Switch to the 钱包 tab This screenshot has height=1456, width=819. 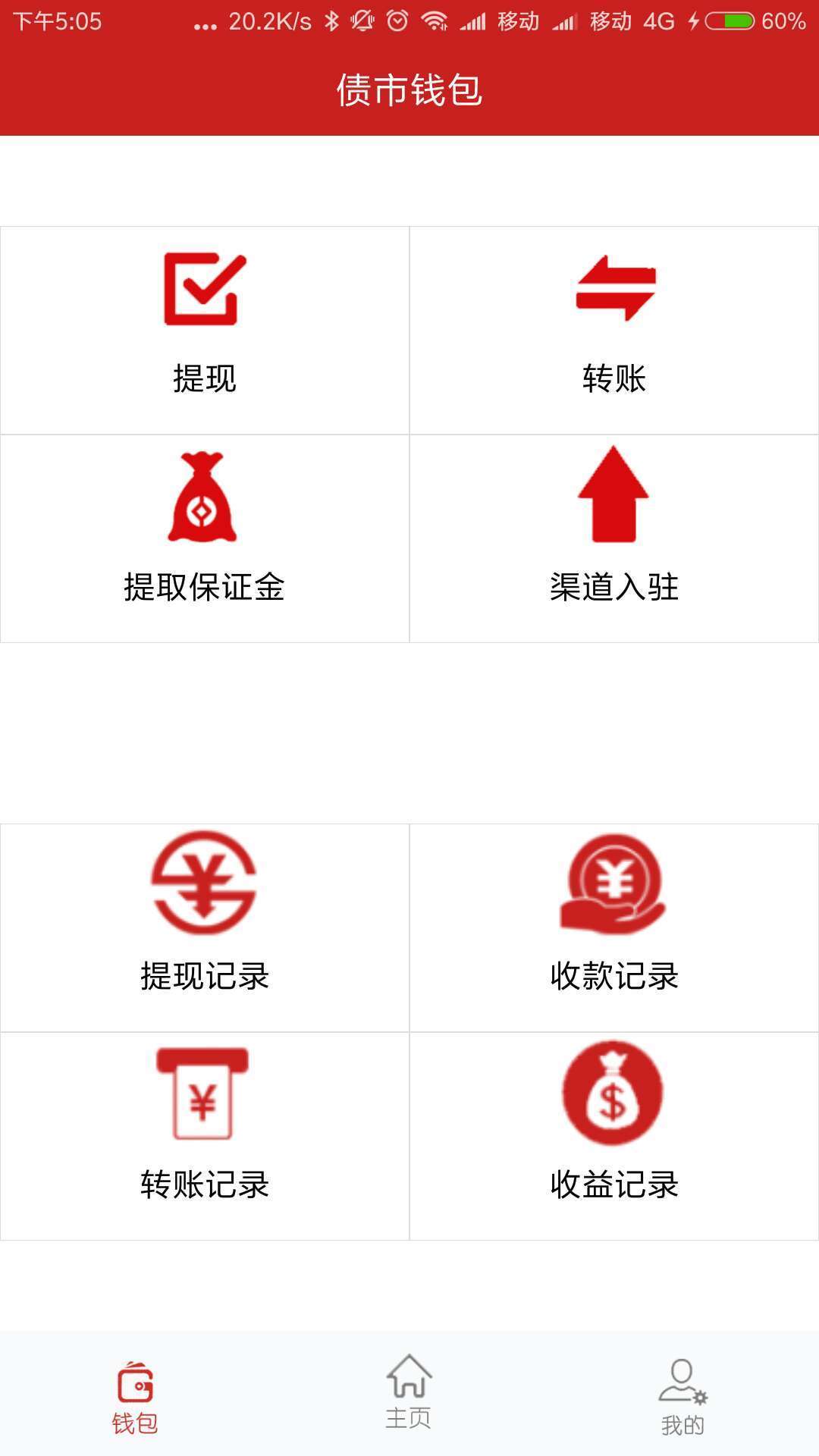[135, 1398]
